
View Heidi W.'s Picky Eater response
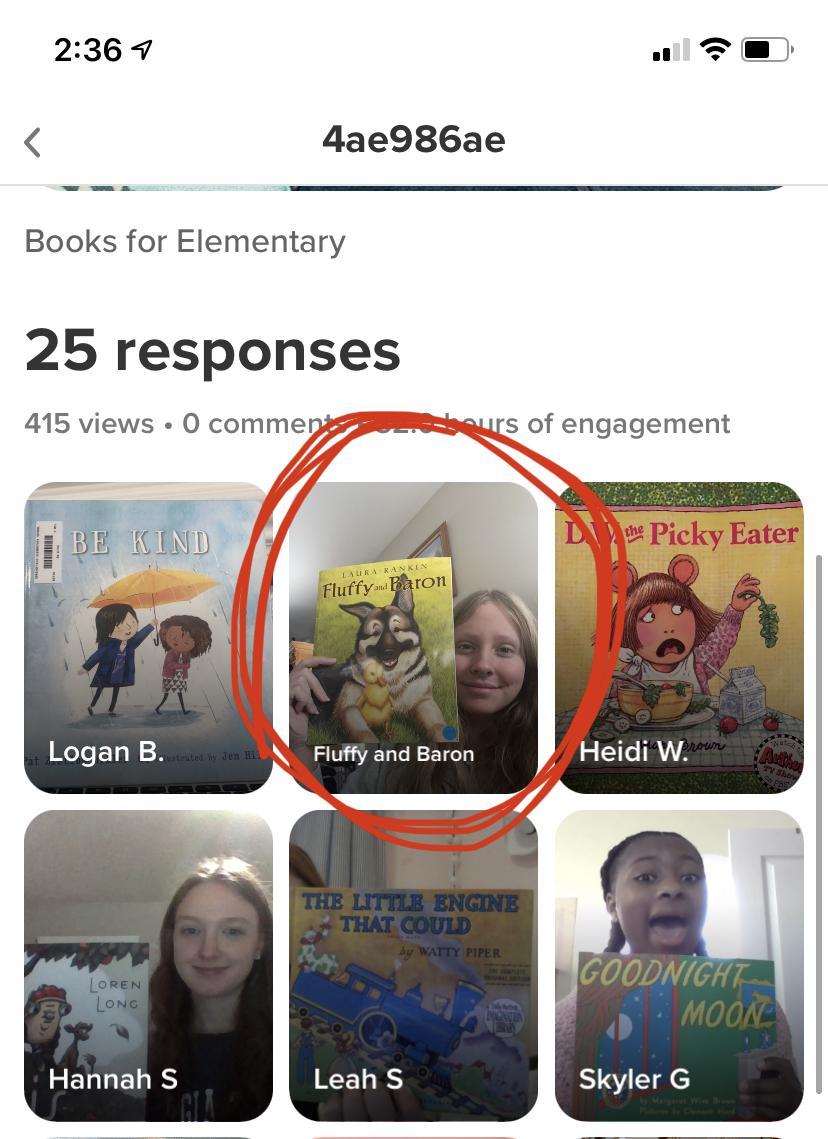click(x=679, y=638)
